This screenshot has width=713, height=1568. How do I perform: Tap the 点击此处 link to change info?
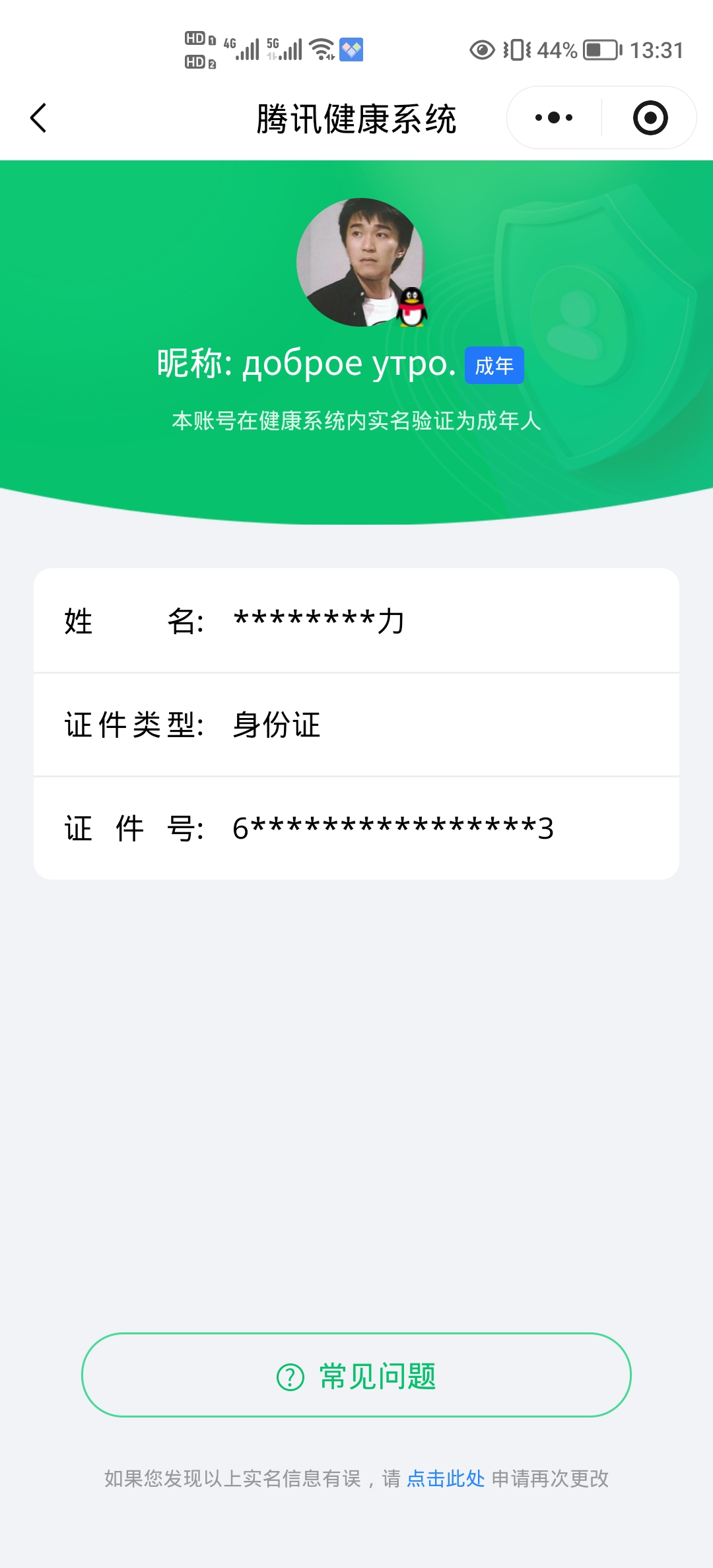tap(446, 1478)
